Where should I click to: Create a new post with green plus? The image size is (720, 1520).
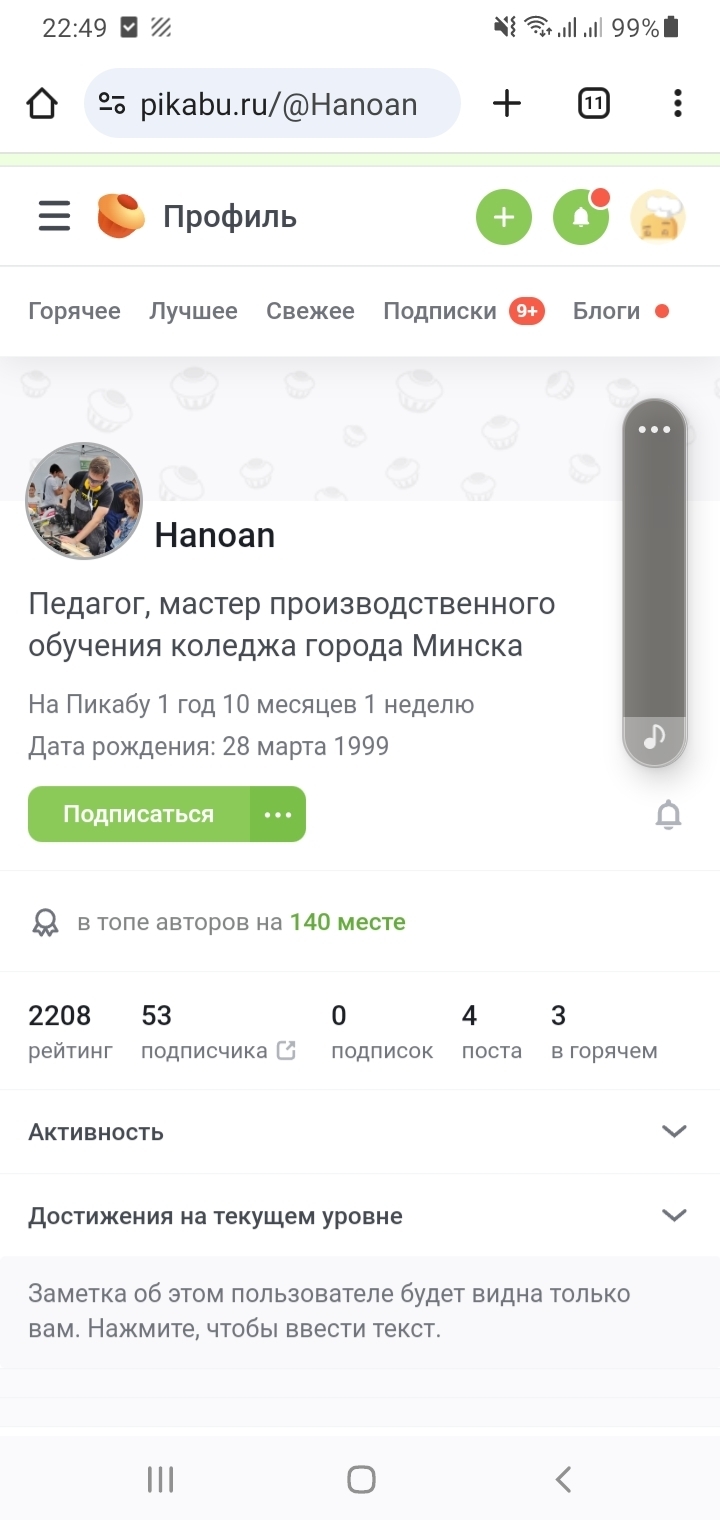point(504,216)
